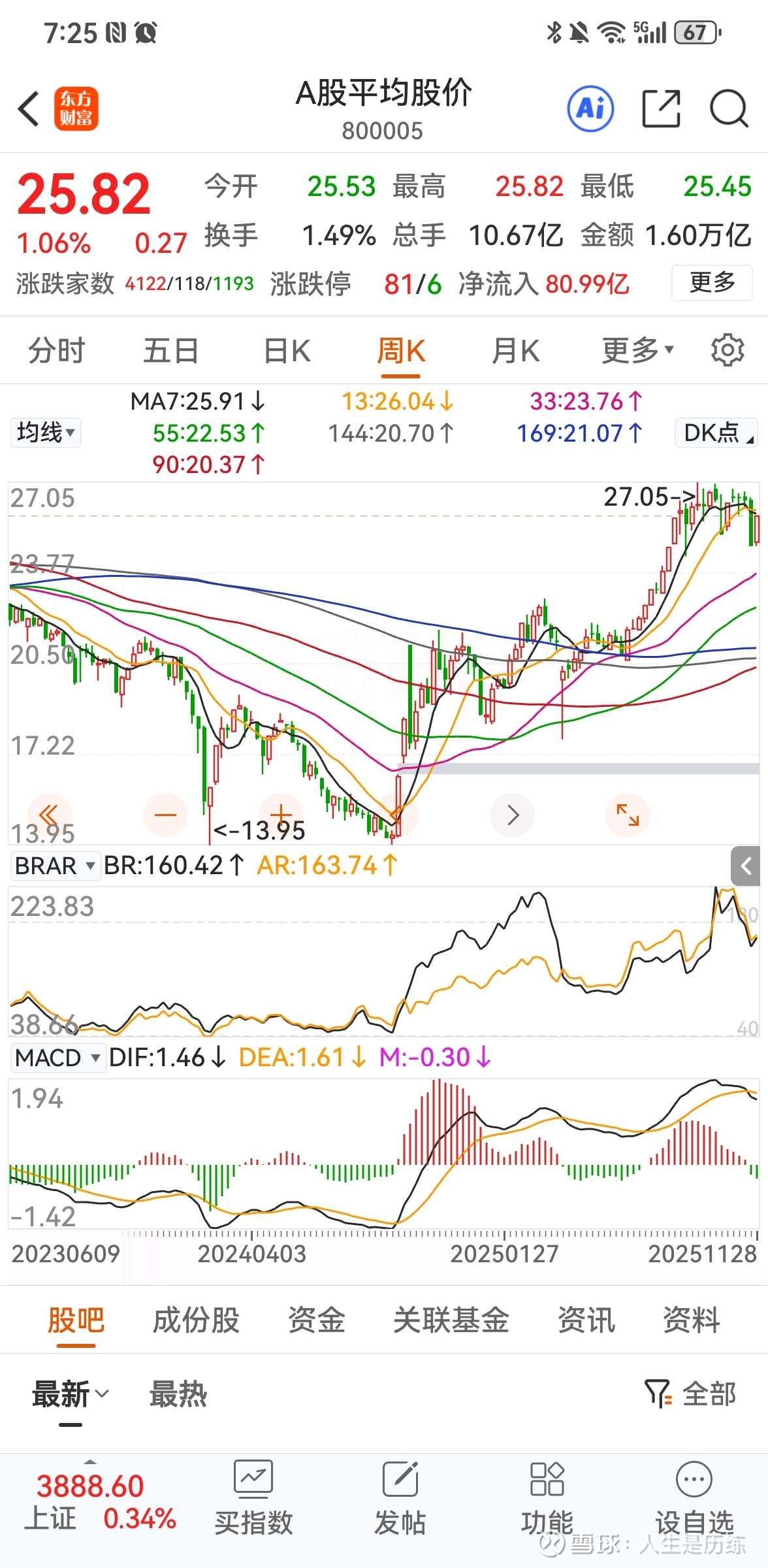Expand the 更多 chart period dropdown
The image size is (768, 1568).
point(637,351)
